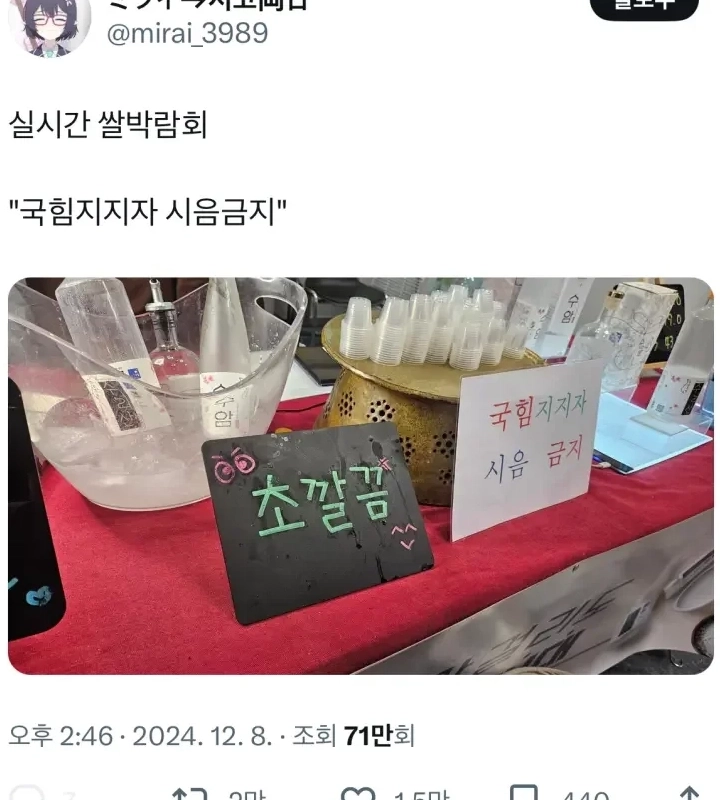Follow the mirai_3989 account
Viewport: 720px width, 800px height.
click(643, 6)
